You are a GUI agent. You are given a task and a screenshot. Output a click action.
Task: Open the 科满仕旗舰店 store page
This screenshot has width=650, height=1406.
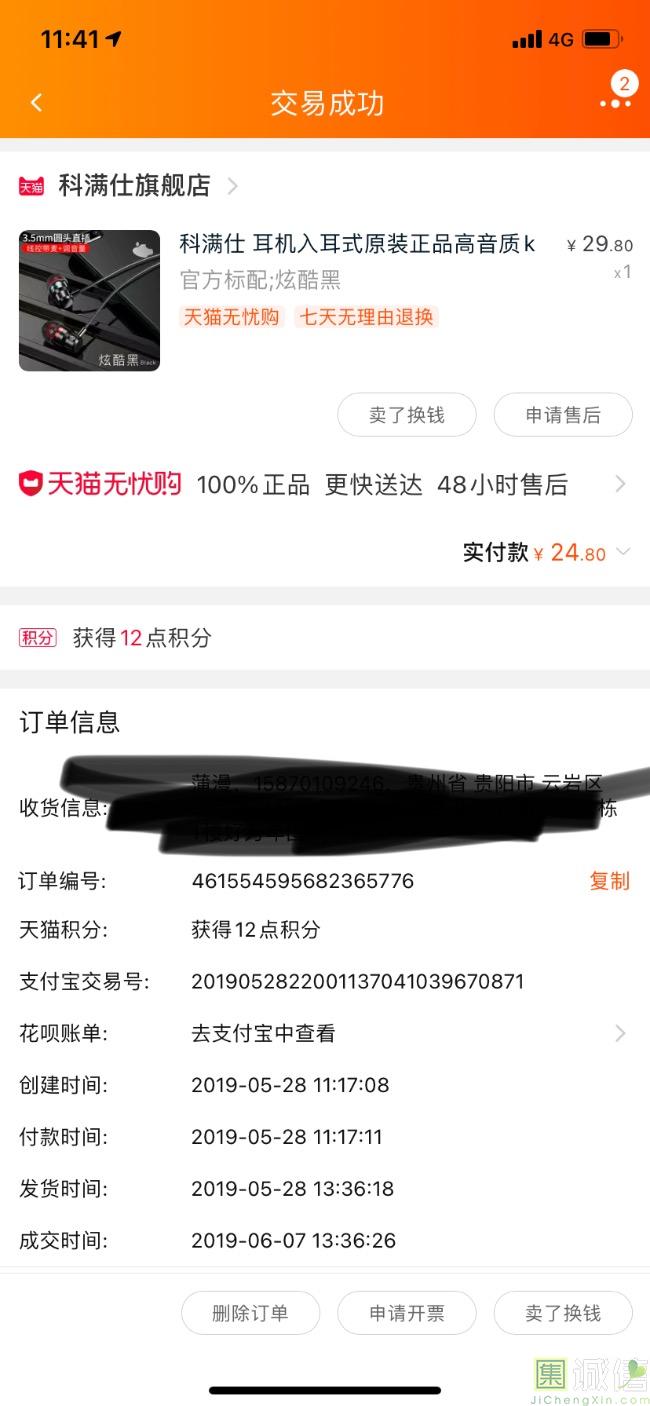coord(135,185)
